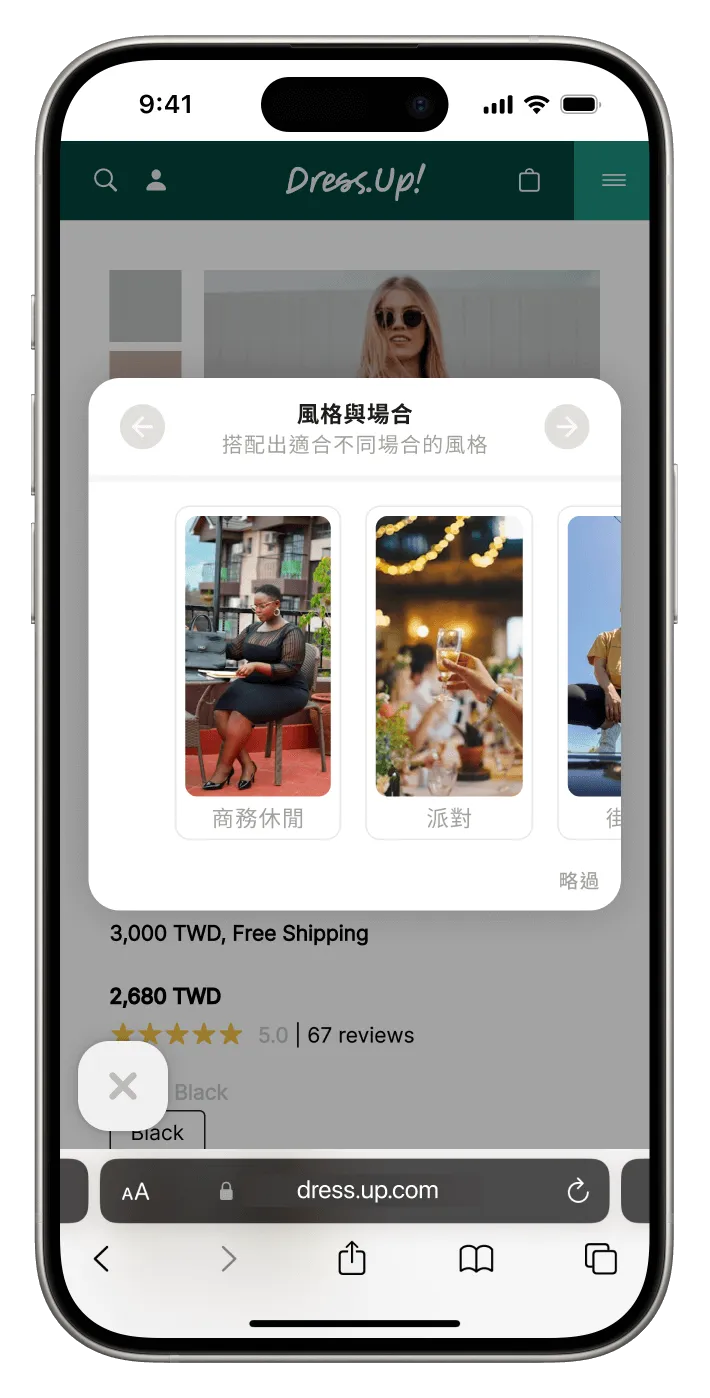Open the hamburger menu

(x=613, y=180)
